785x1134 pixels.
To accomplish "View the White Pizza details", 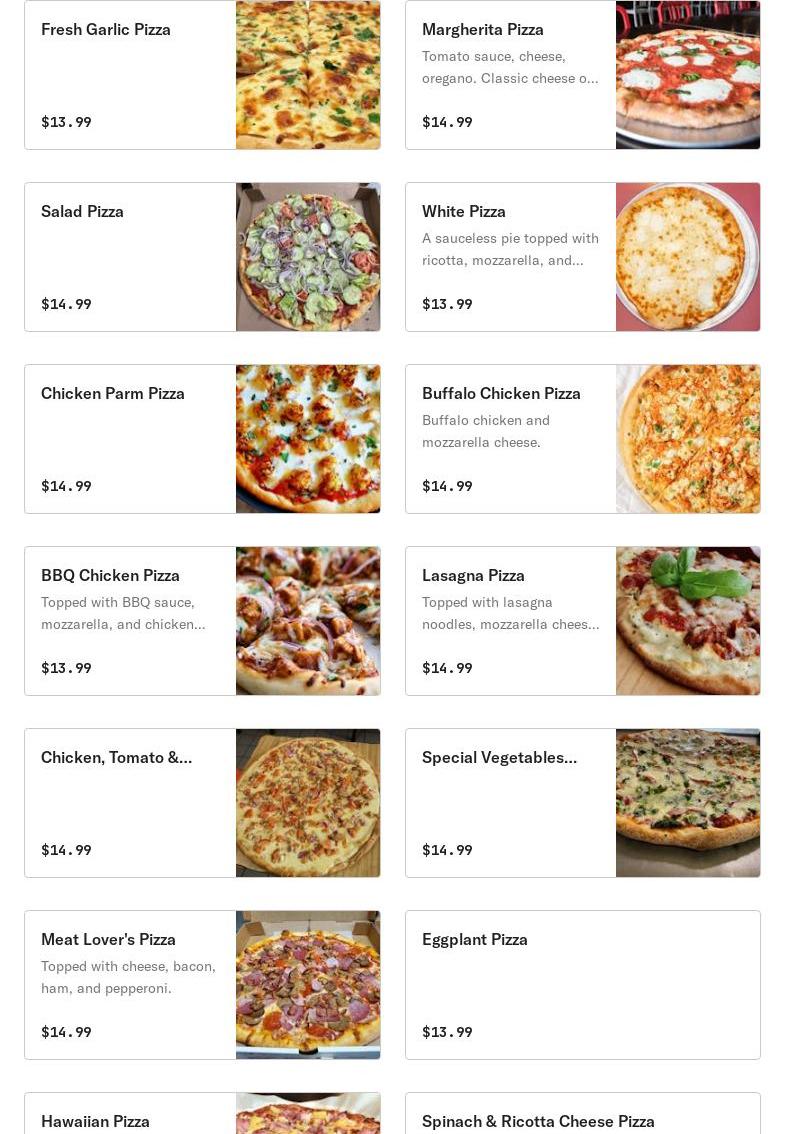I will (x=582, y=257).
